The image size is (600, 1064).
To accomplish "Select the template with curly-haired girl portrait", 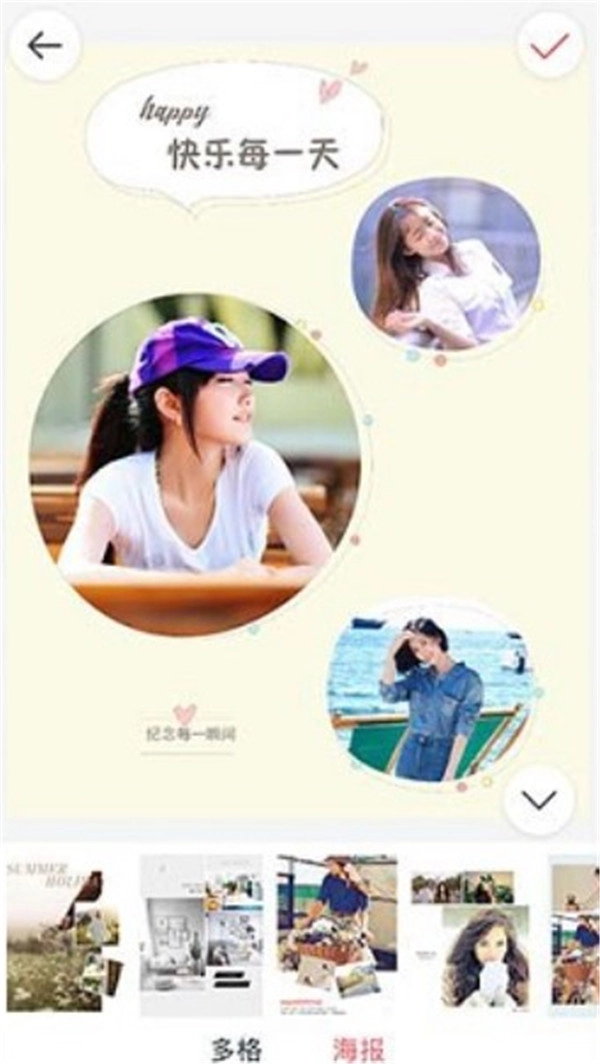I will (x=471, y=934).
